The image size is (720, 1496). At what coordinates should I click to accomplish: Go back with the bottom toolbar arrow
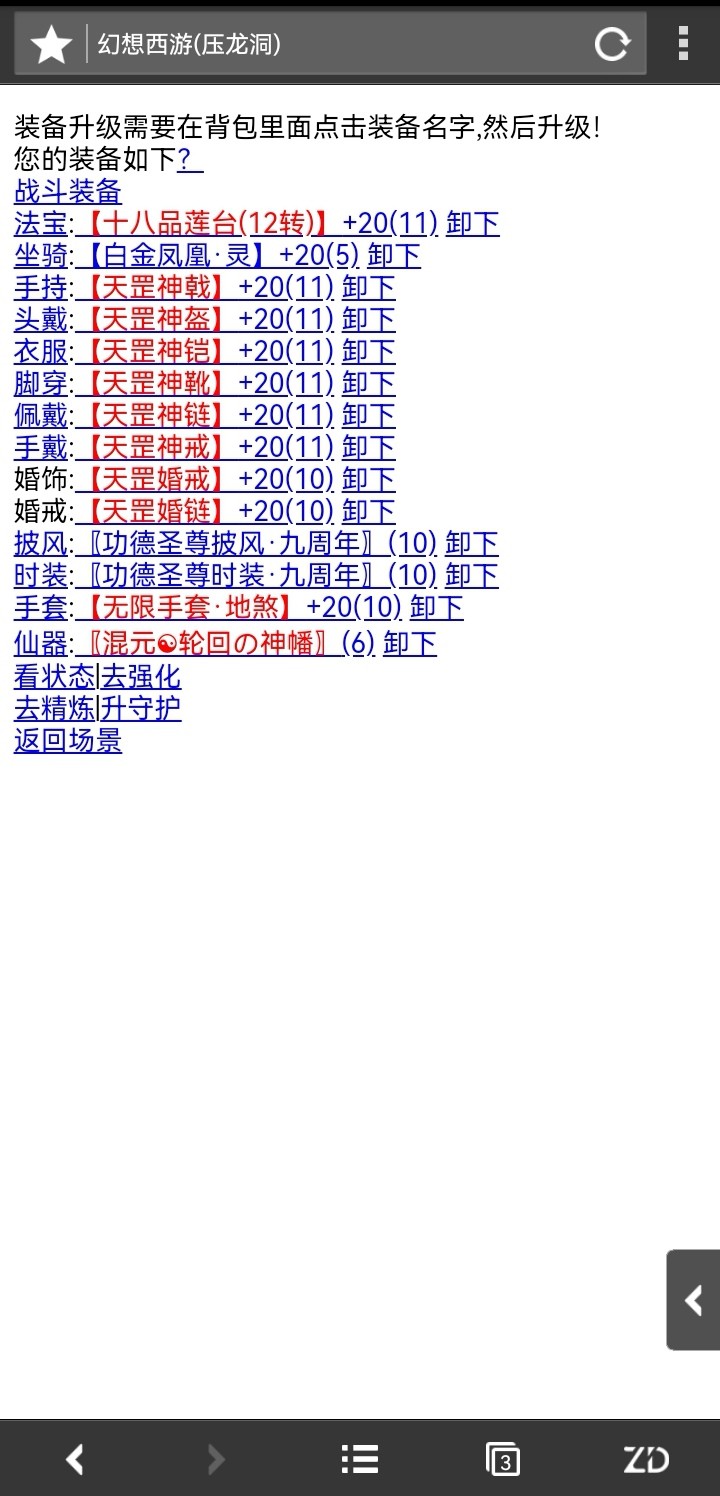point(74,1460)
